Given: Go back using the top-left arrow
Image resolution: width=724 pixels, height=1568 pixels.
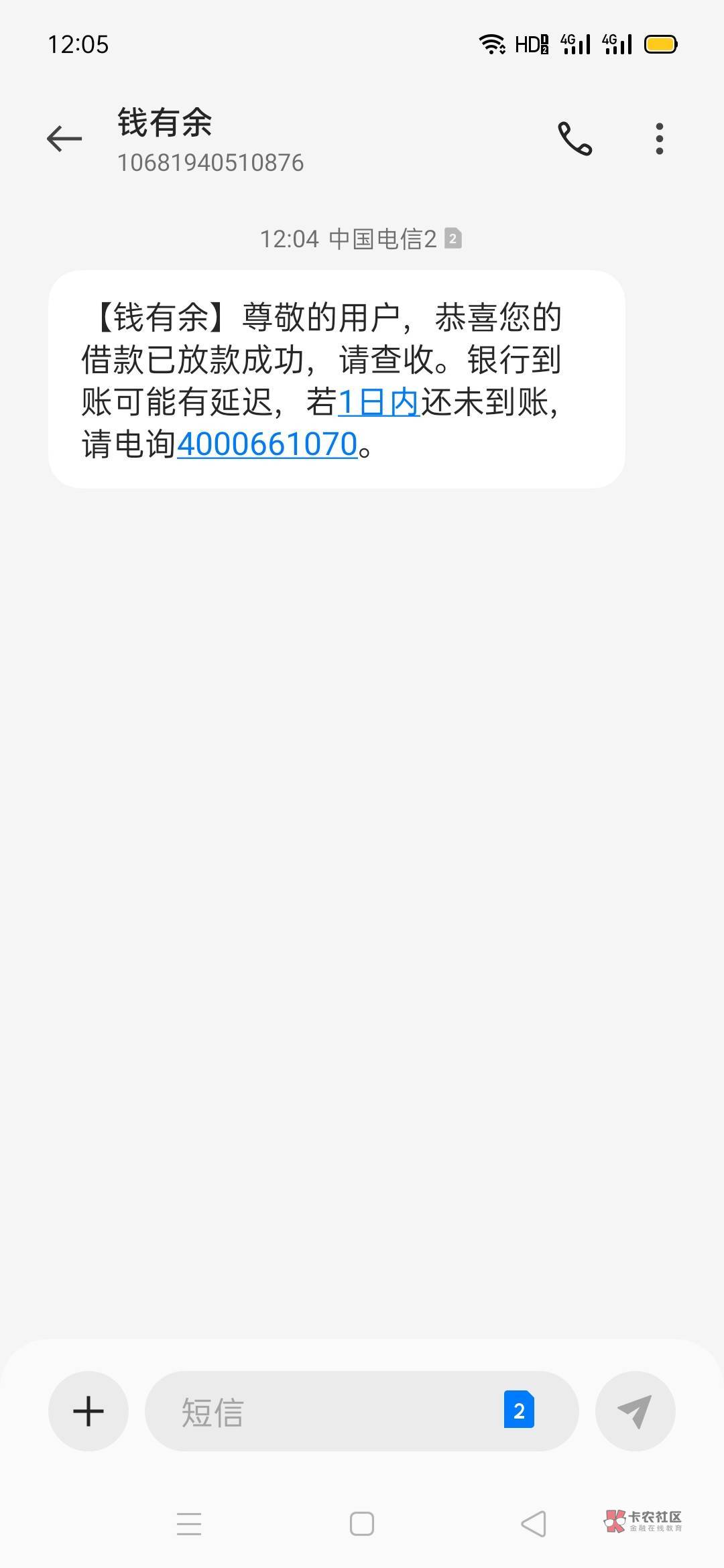Looking at the screenshot, I should tap(64, 139).
